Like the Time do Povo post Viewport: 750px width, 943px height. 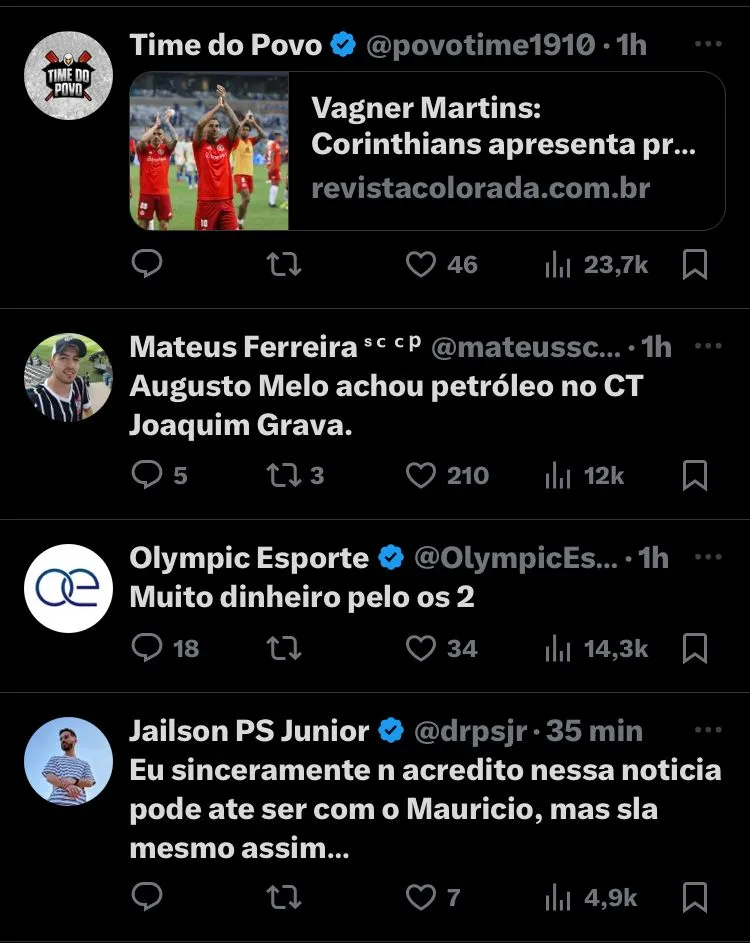click(421, 264)
